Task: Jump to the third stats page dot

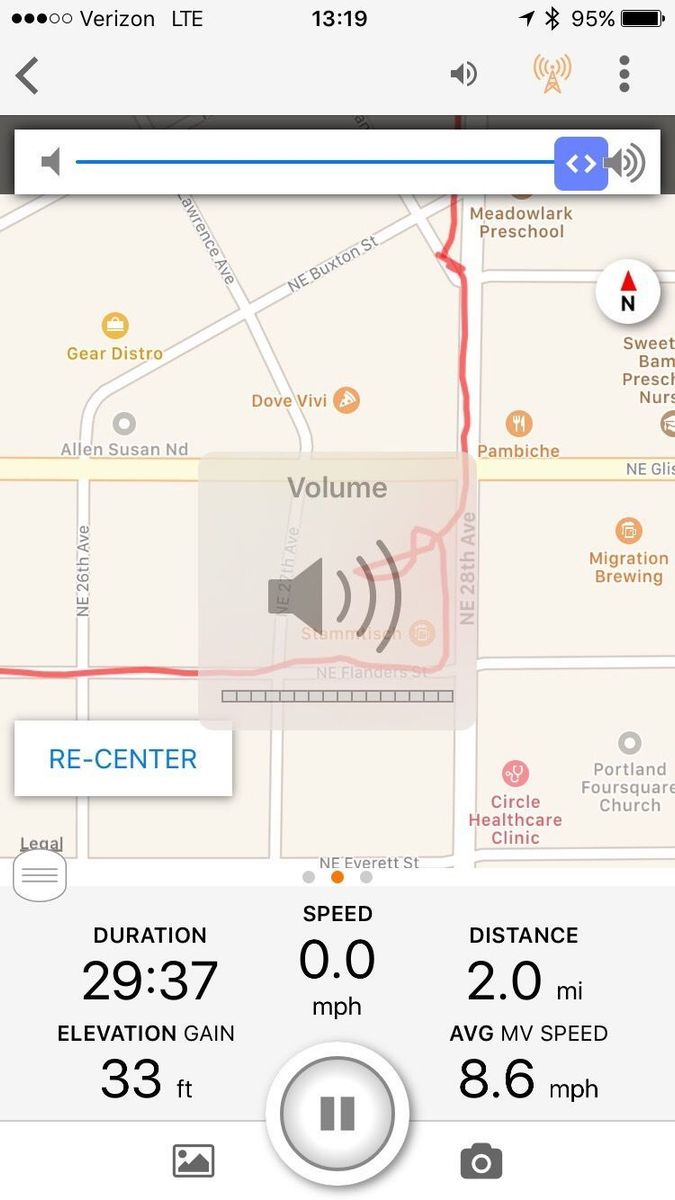Action: 366,877
